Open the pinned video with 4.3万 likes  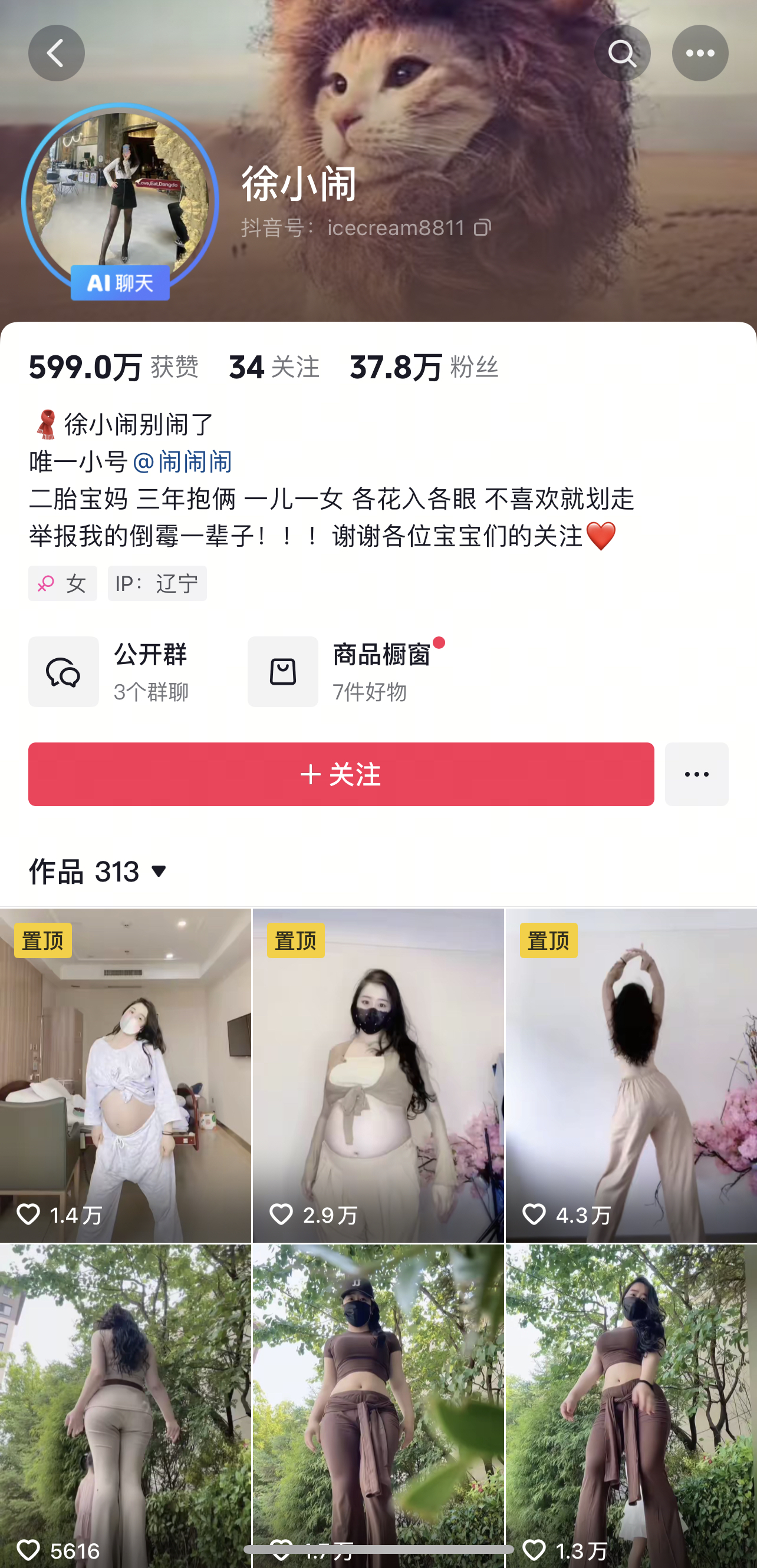click(x=631, y=1074)
